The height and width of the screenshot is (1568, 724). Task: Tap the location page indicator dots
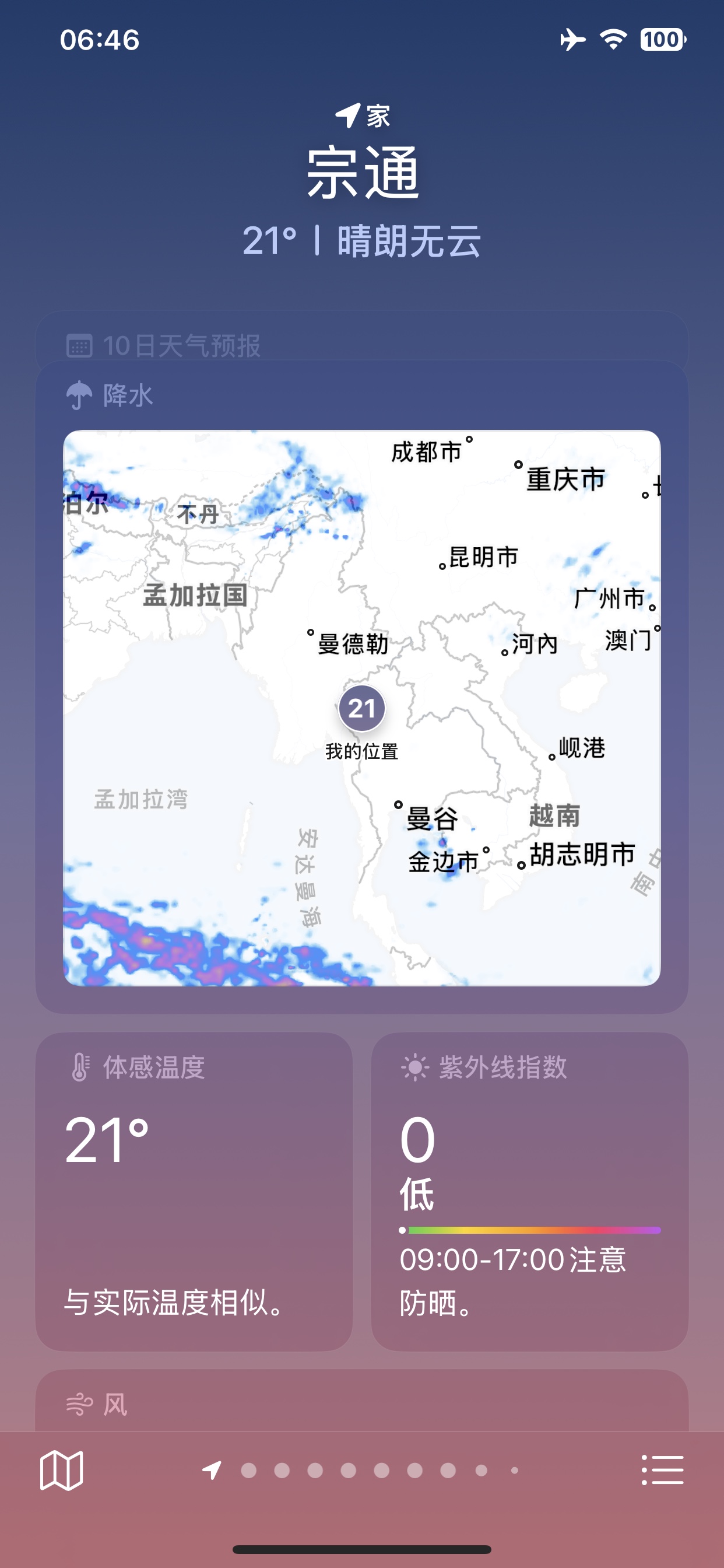[x=361, y=1471]
